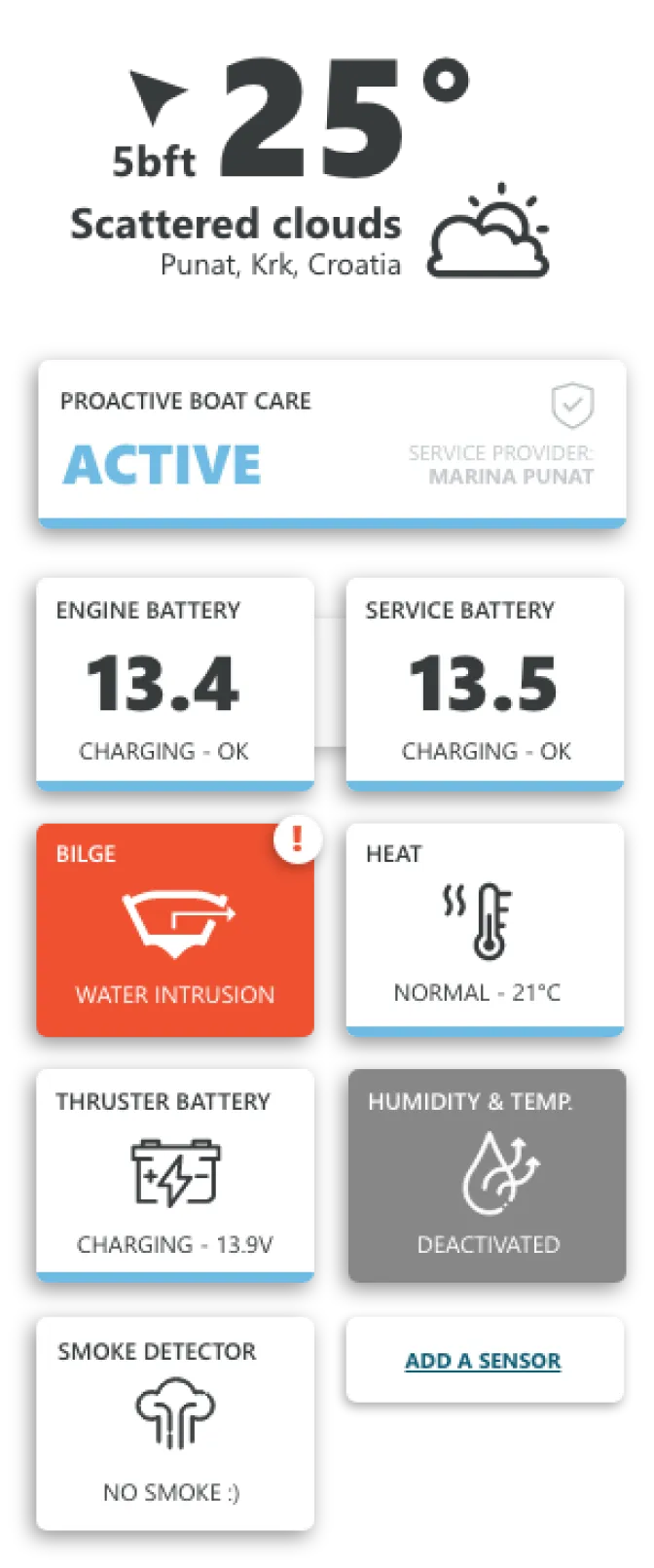Open the Smoke Detector card
The image size is (654, 1568).
[x=175, y=1422]
